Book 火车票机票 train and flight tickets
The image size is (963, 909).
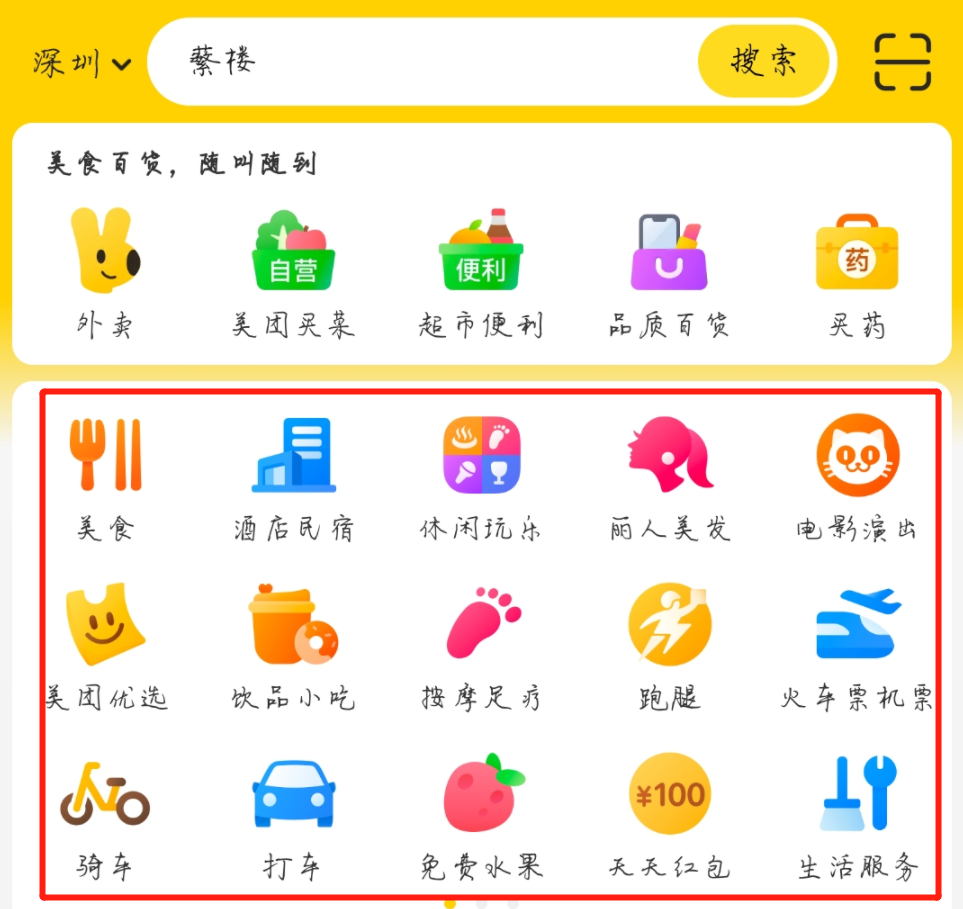pos(857,645)
